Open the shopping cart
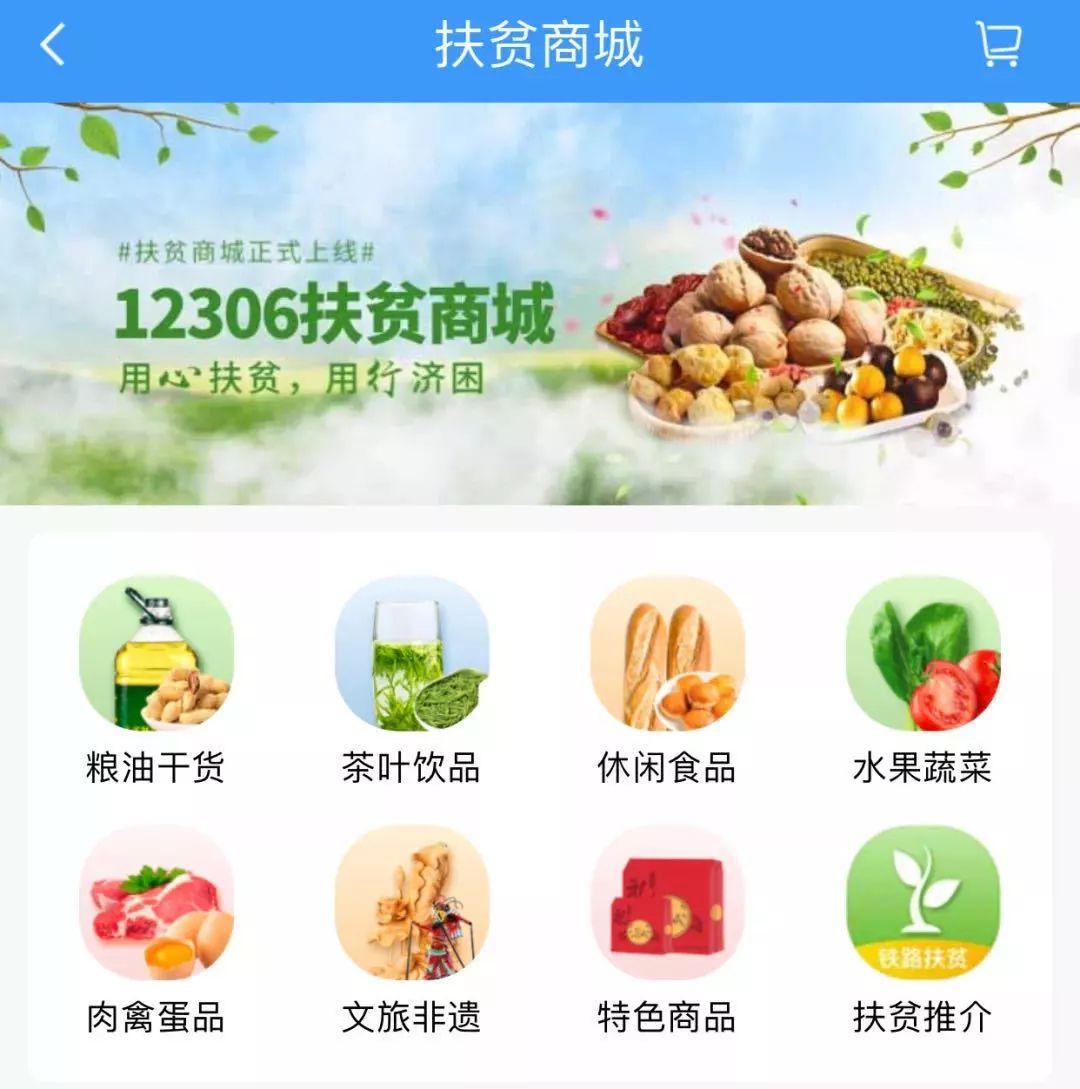The width and height of the screenshot is (1080, 1089). (998, 45)
